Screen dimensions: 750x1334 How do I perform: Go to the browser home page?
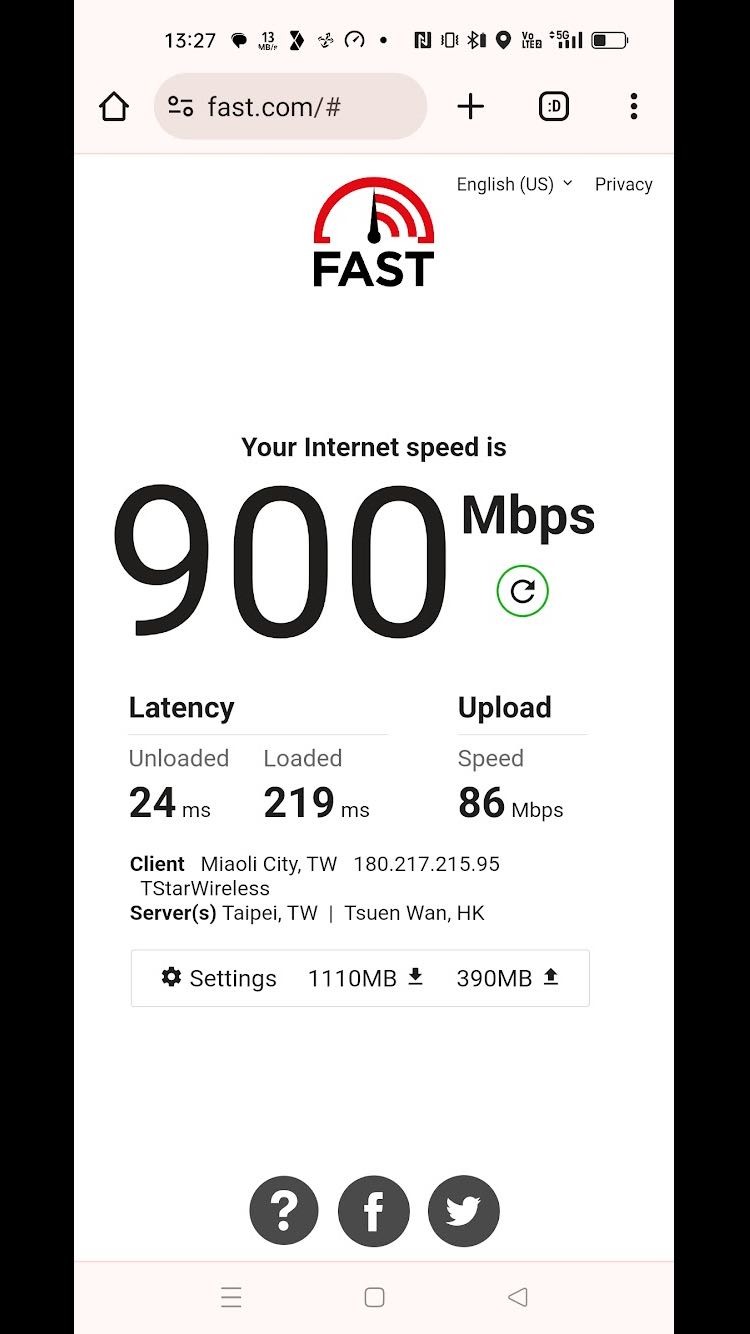[x=114, y=107]
